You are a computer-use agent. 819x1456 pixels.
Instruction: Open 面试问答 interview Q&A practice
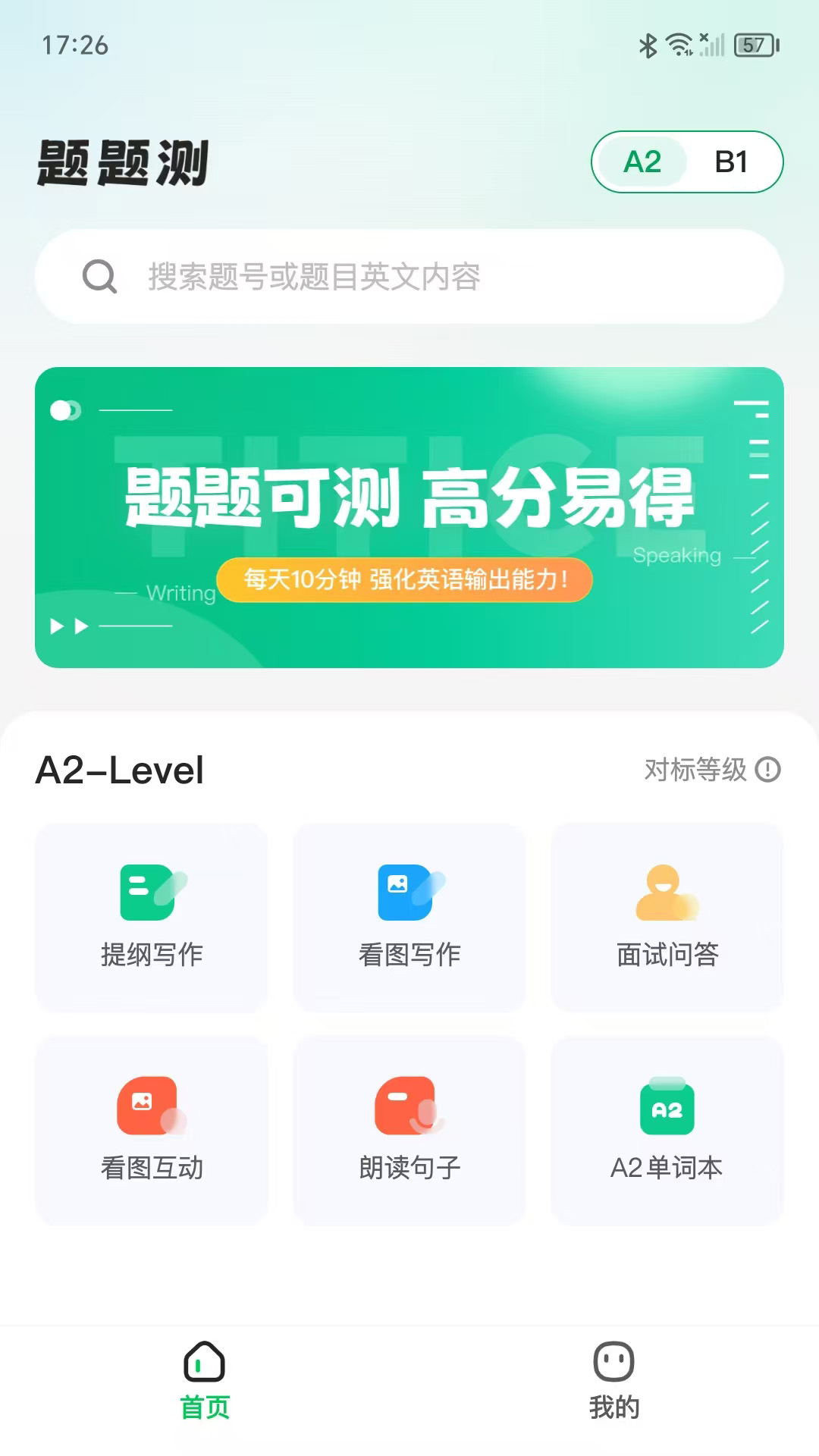tap(667, 918)
